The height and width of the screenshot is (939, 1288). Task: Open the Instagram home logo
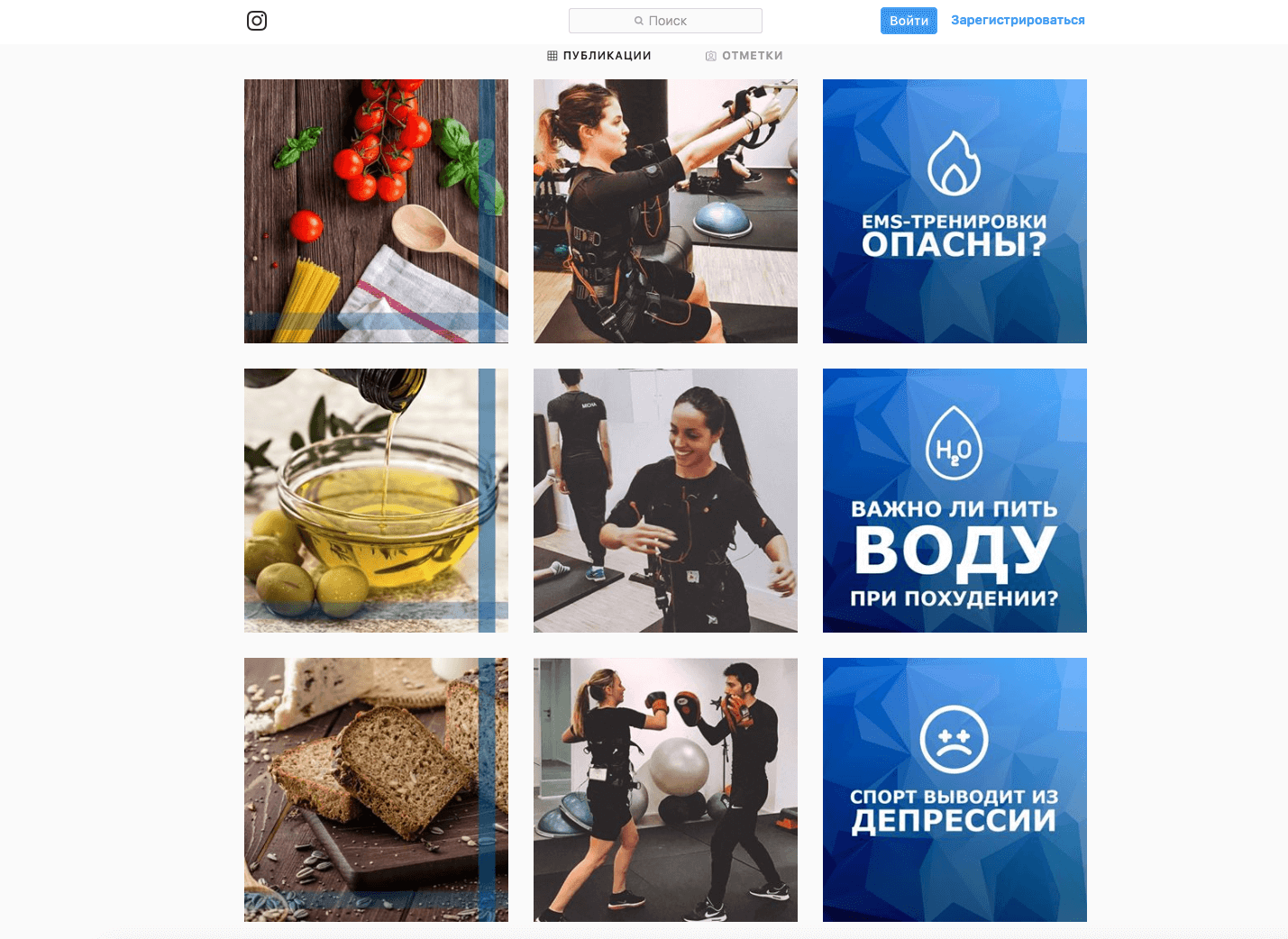(257, 21)
